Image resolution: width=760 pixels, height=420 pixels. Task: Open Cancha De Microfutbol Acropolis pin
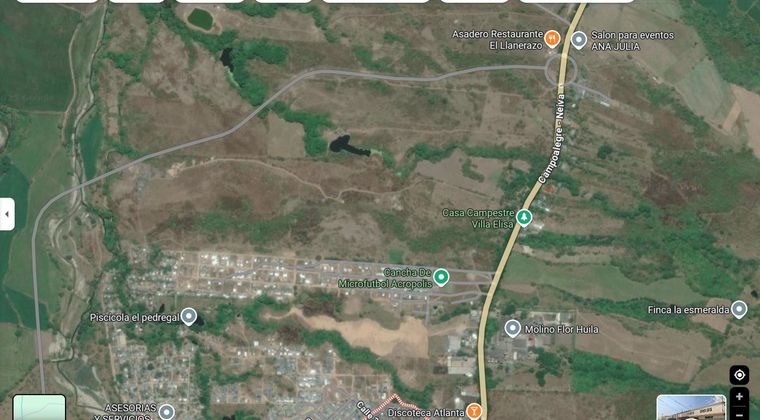pos(441,277)
